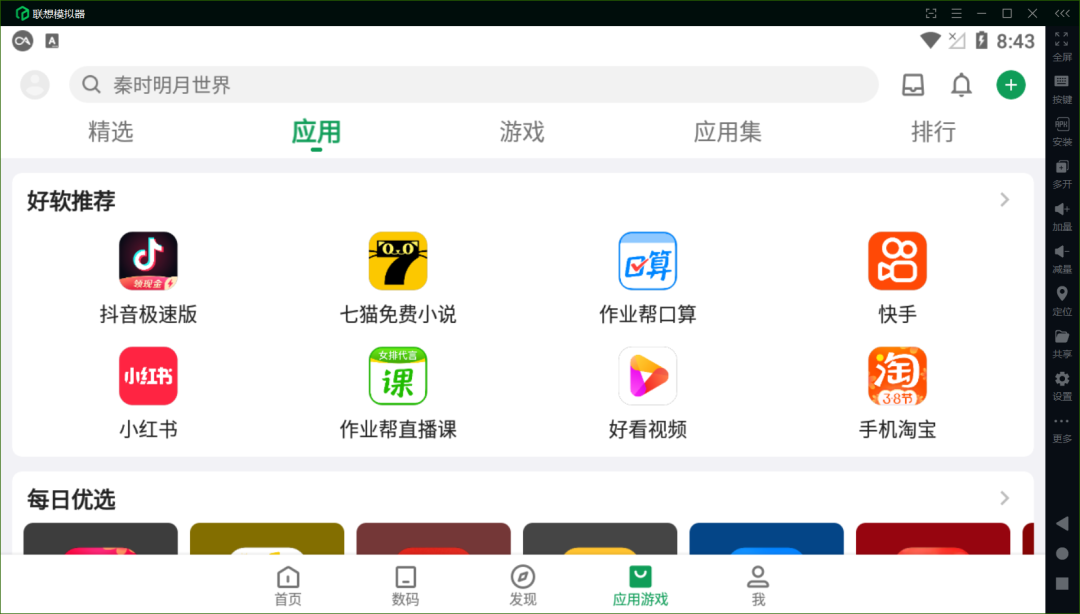The height and width of the screenshot is (614, 1080).
Task: Open the 小红书 app
Action: tap(148, 377)
